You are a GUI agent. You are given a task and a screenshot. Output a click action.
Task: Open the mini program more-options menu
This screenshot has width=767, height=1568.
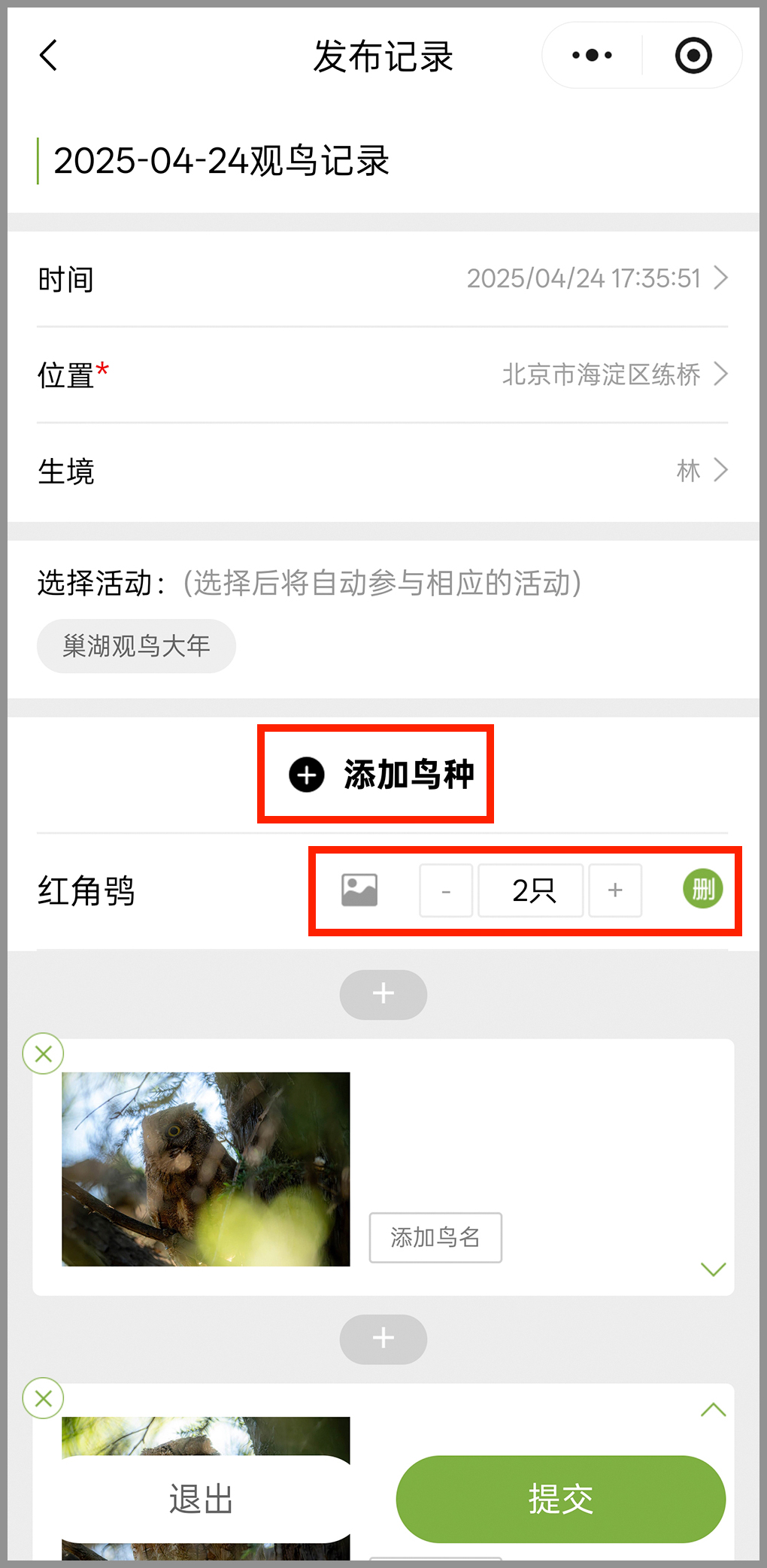point(592,56)
